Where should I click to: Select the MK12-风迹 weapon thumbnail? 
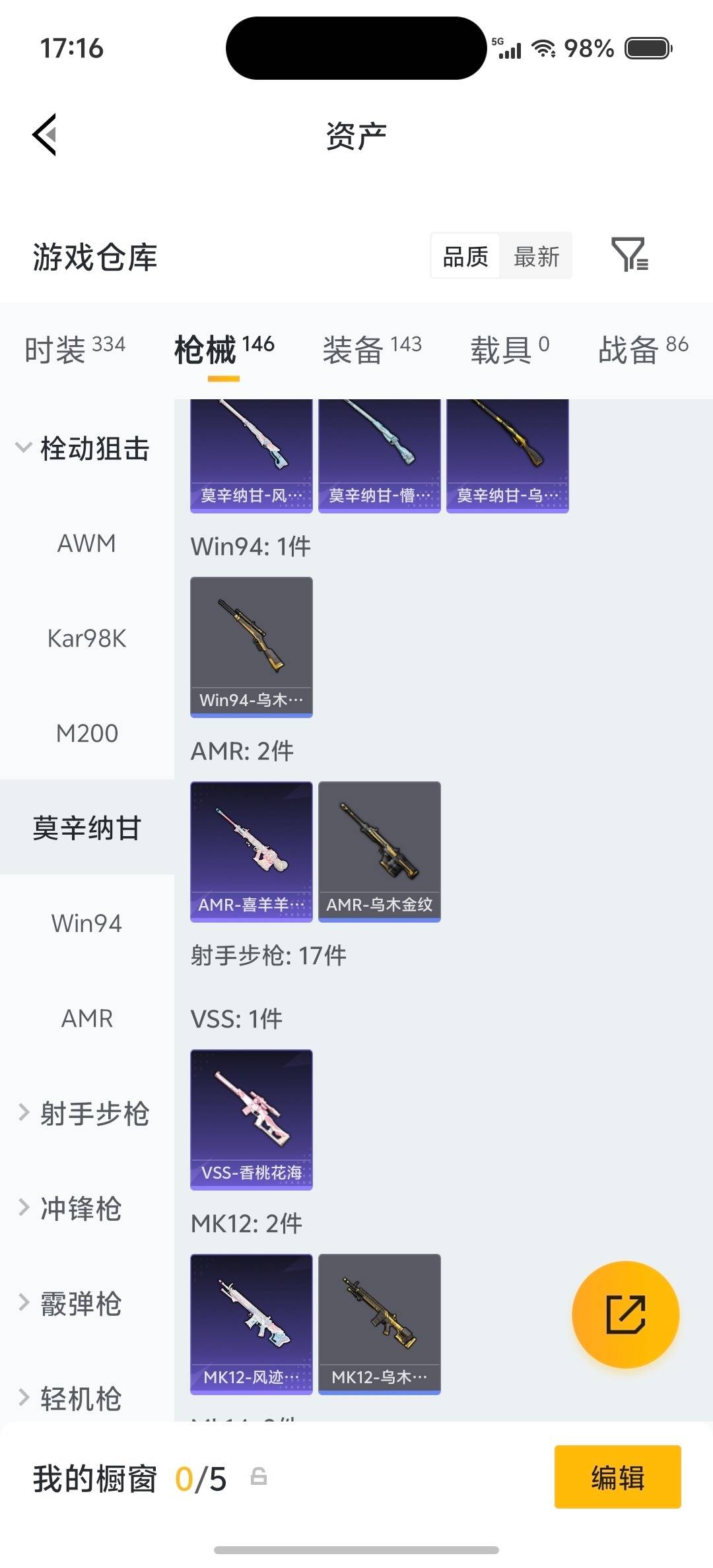coord(251,1323)
